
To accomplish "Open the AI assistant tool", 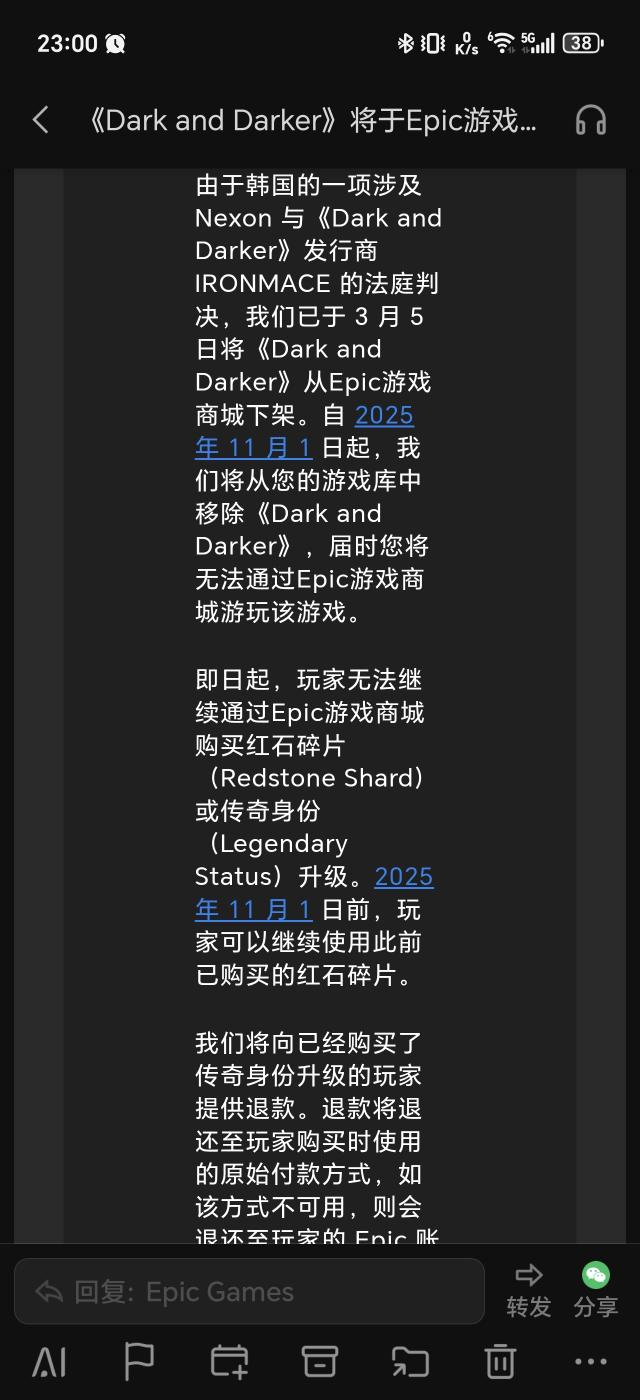I will coord(49,1361).
